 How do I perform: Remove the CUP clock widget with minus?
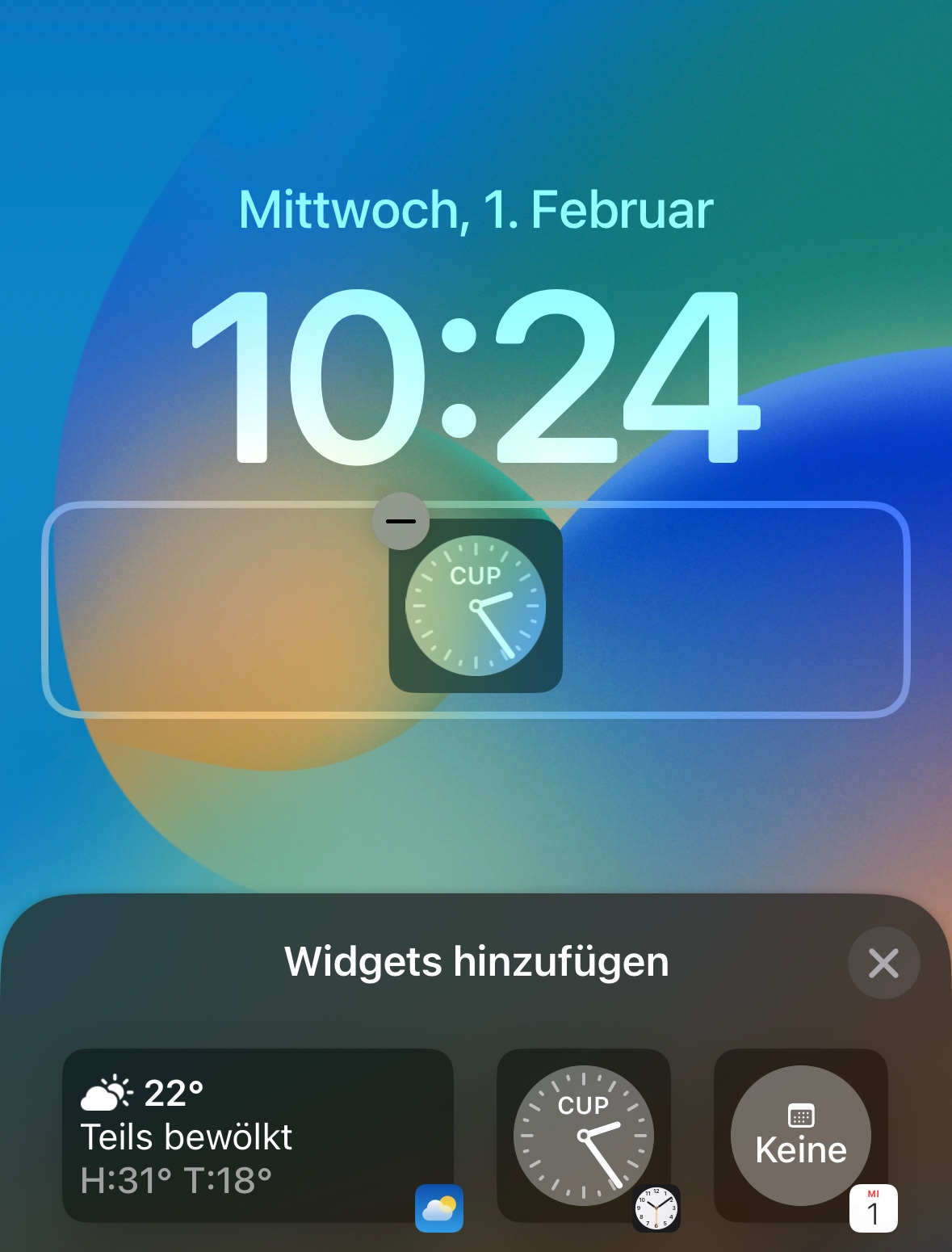[x=401, y=521]
